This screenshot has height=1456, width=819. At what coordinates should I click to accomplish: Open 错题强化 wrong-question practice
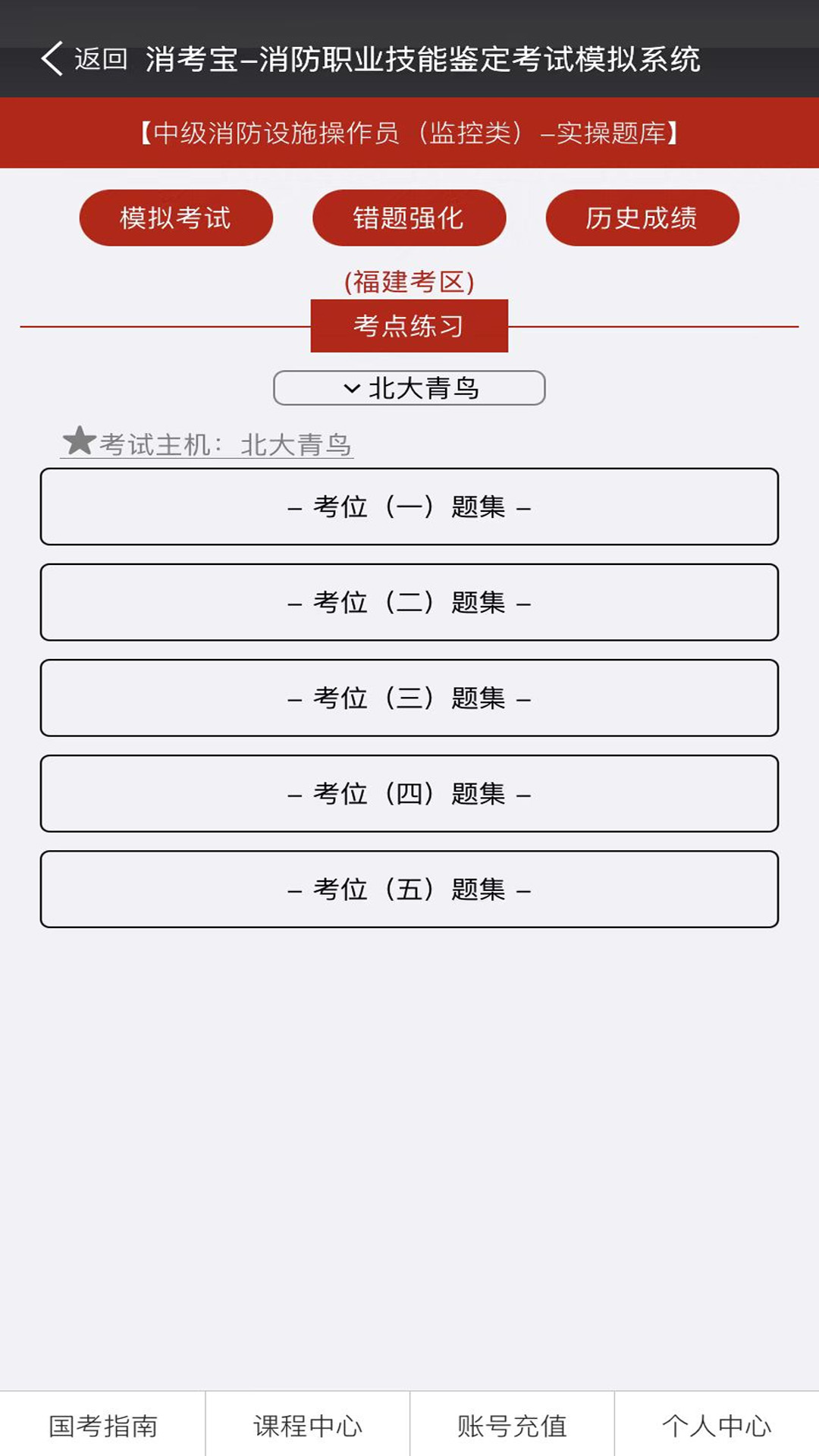point(409,218)
